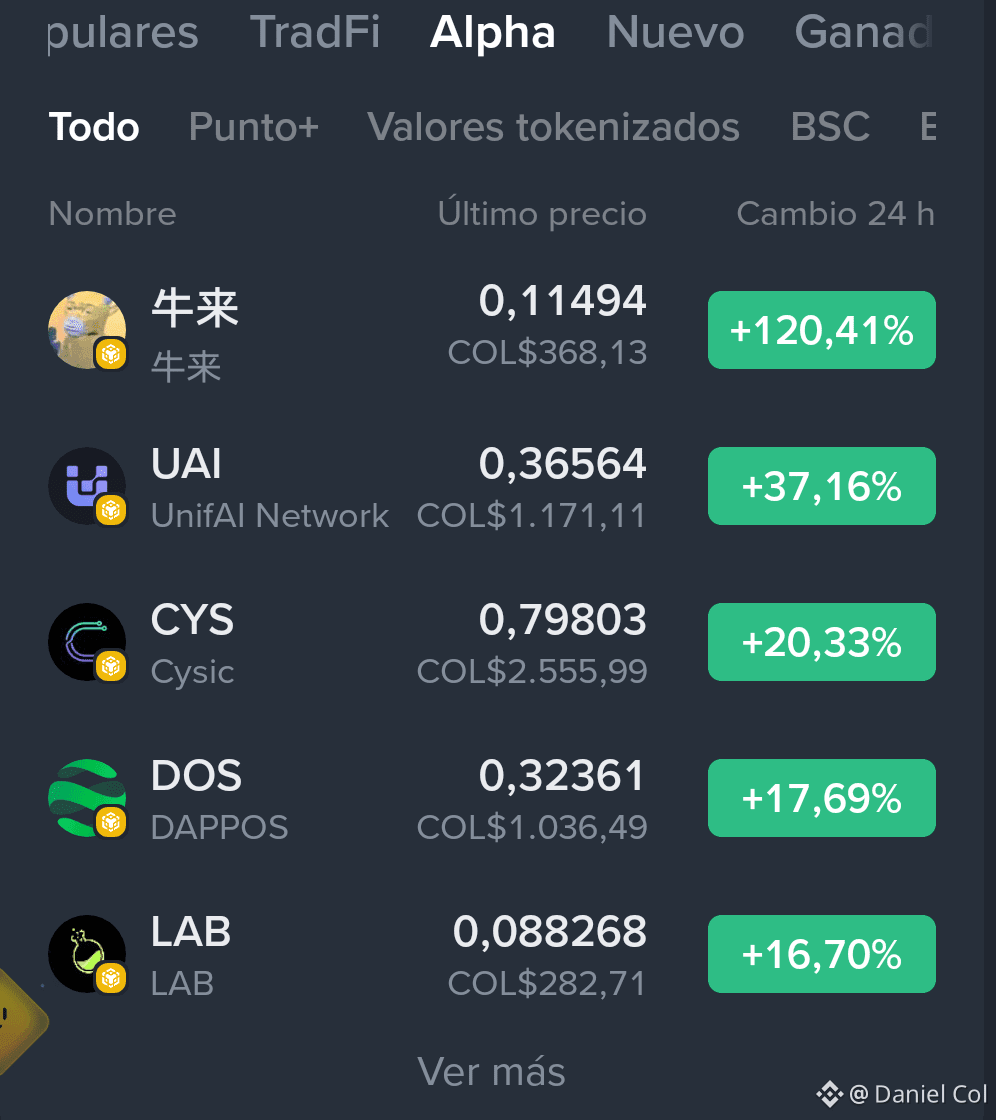Viewport: 996px width, 1120px height.
Task: Open the Nuevo tab
Action: coord(675,32)
